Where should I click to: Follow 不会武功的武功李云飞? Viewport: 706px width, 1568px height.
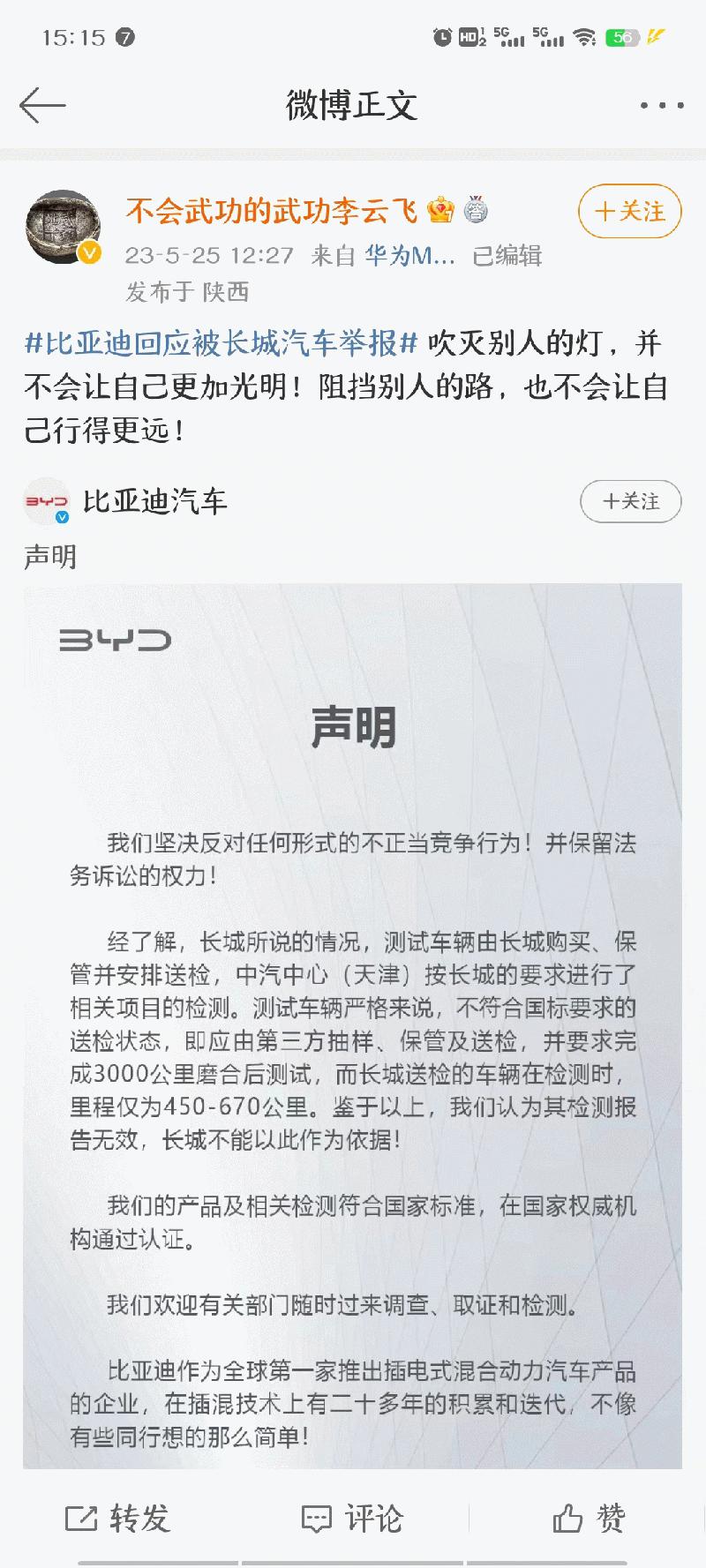[629, 212]
